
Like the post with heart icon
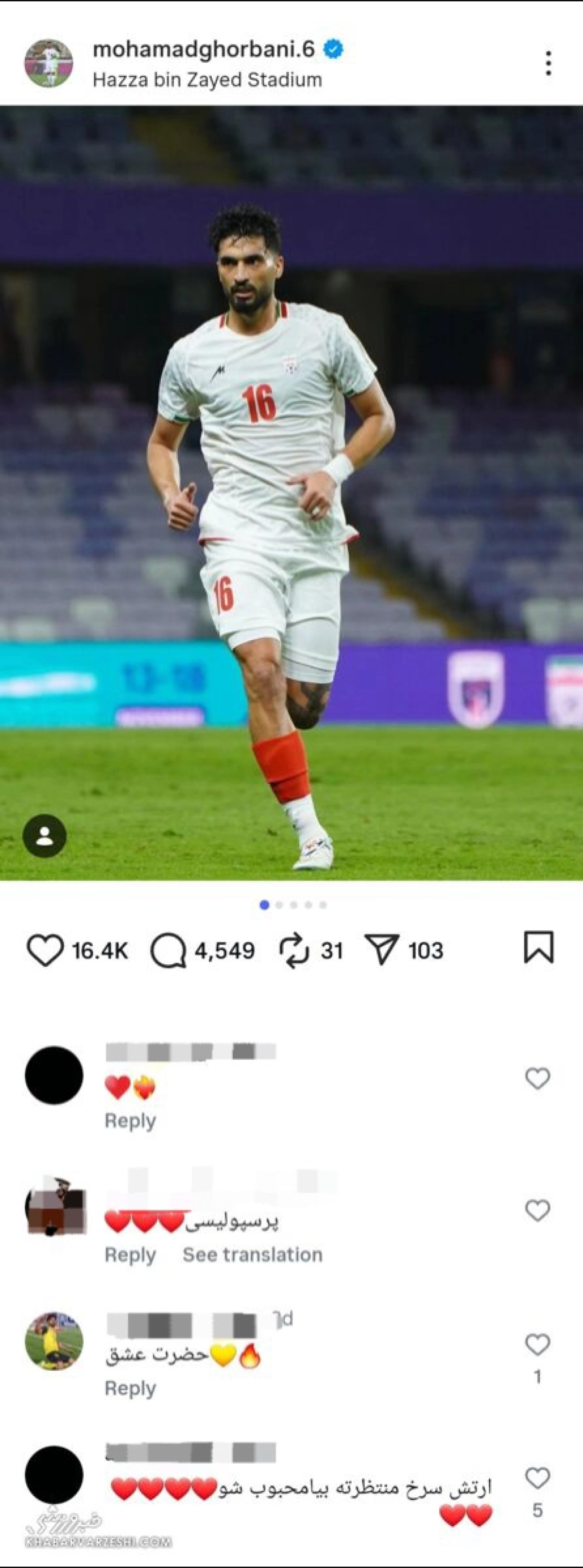pos(45,950)
